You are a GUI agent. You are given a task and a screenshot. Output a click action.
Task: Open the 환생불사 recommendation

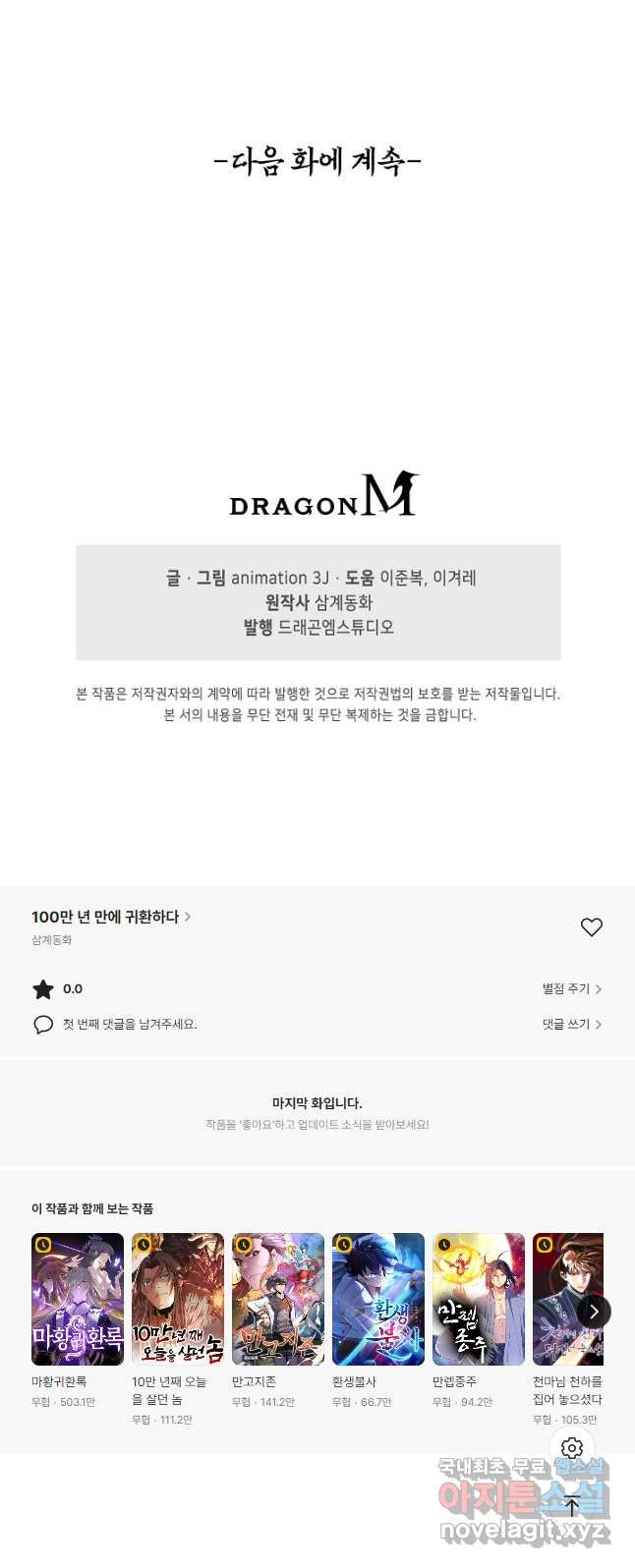coord(378,1299)
